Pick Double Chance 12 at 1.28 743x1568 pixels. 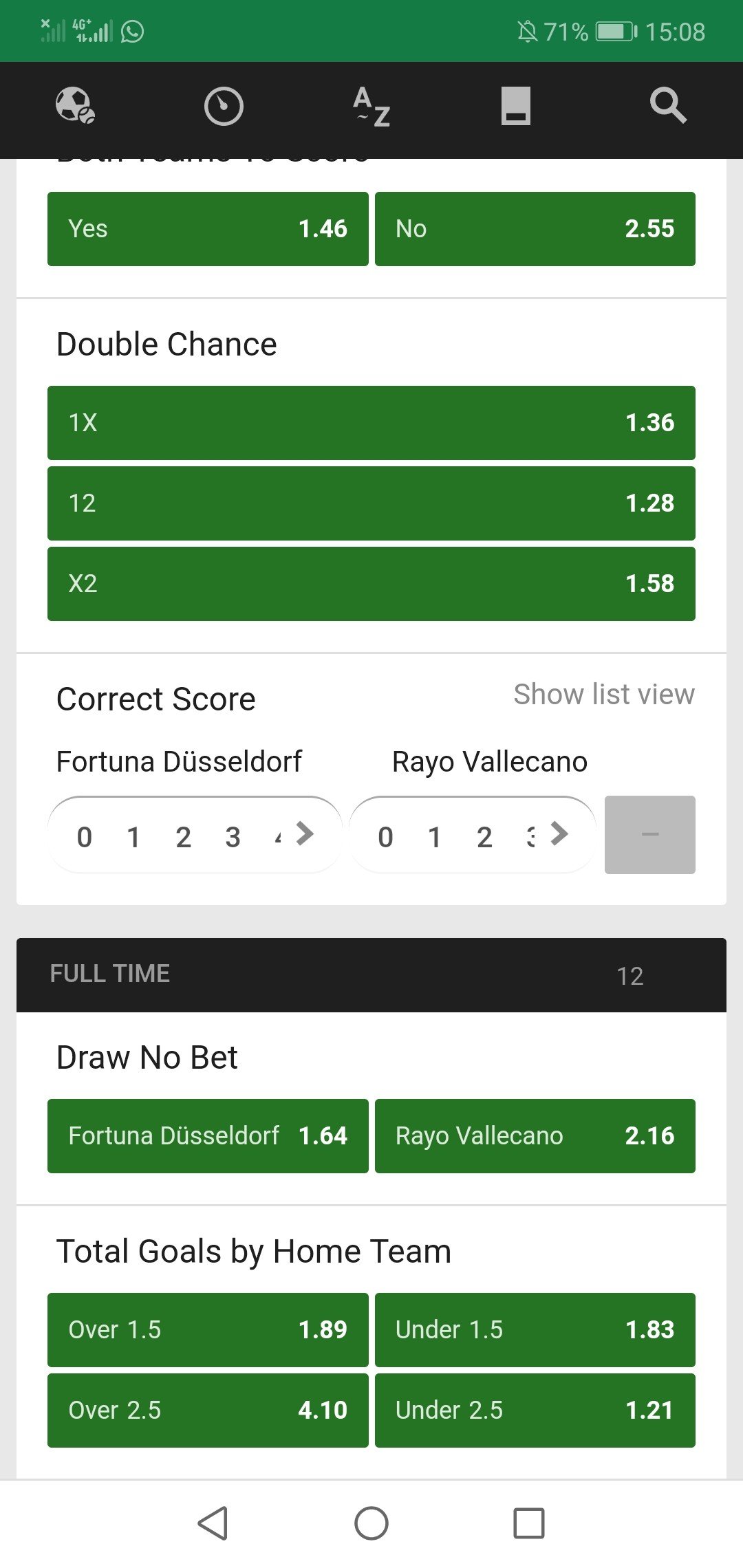coord(371,503)
